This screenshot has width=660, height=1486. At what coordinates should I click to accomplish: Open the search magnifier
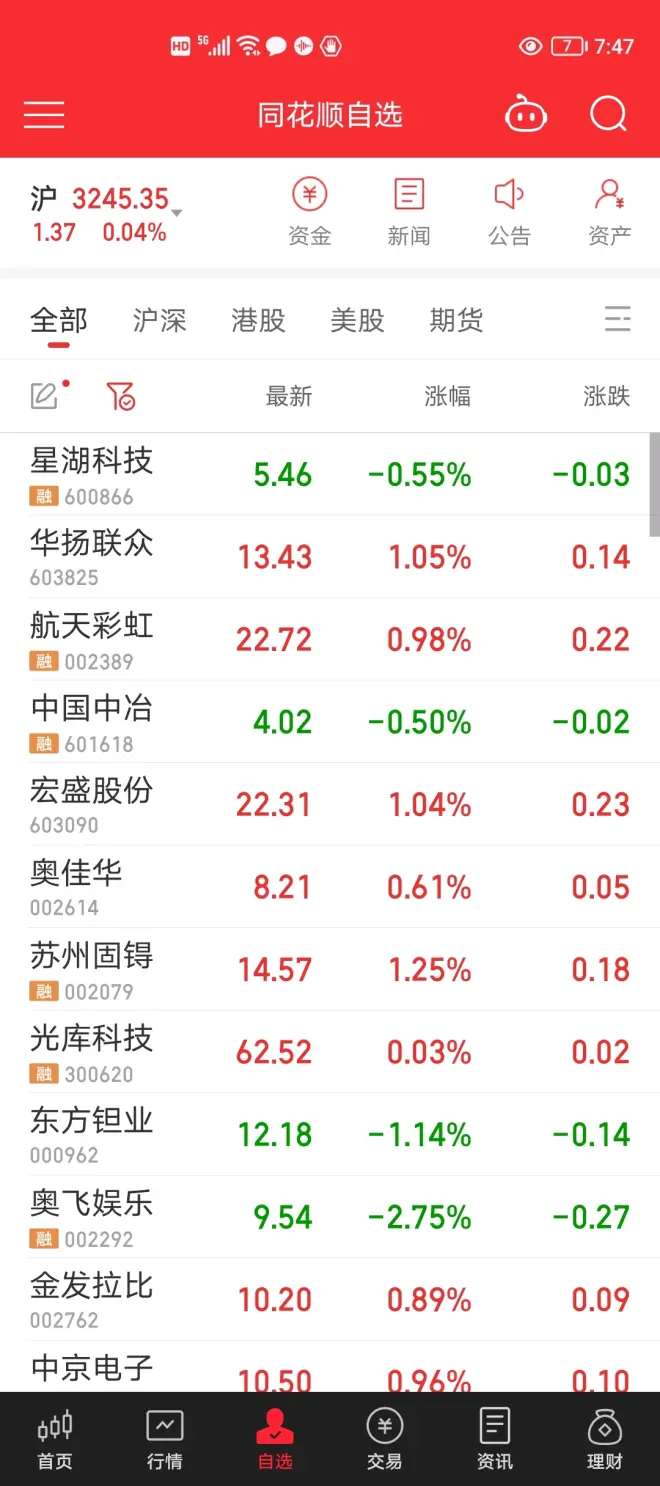pos(608,114)
